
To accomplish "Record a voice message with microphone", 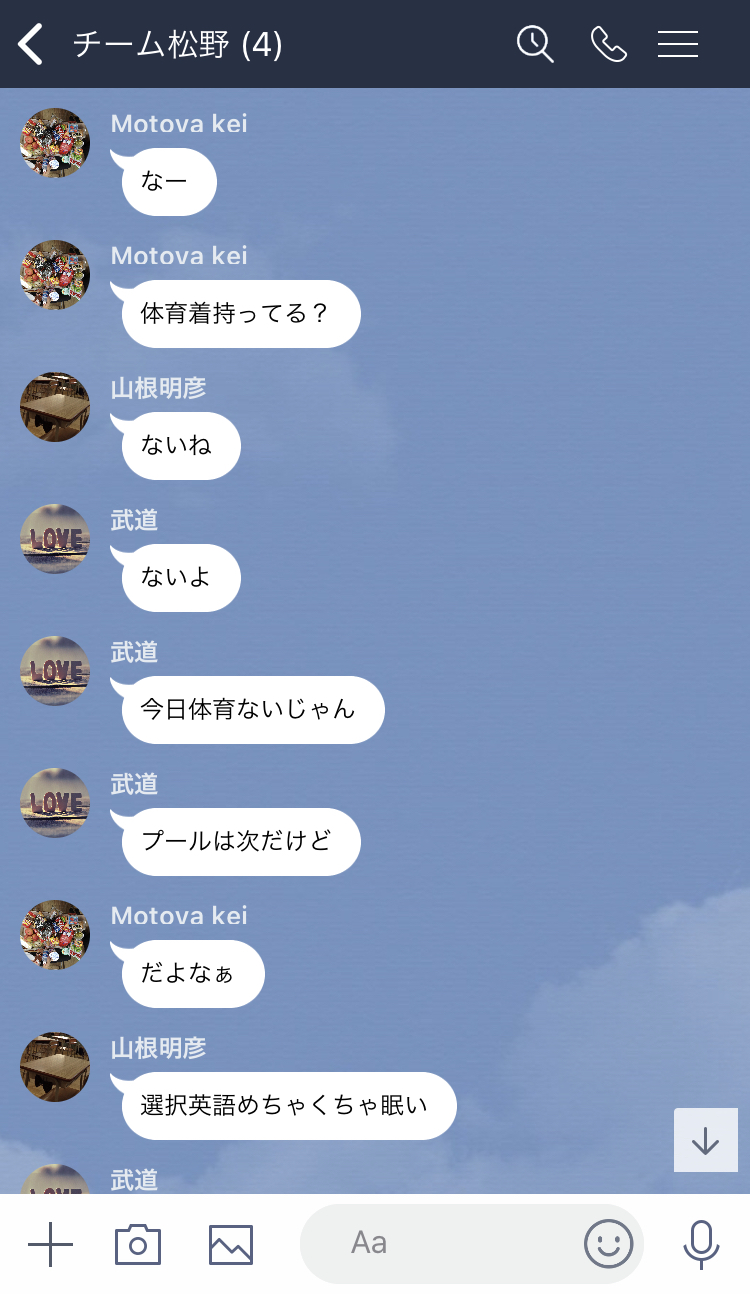I will pos(701,1245).
